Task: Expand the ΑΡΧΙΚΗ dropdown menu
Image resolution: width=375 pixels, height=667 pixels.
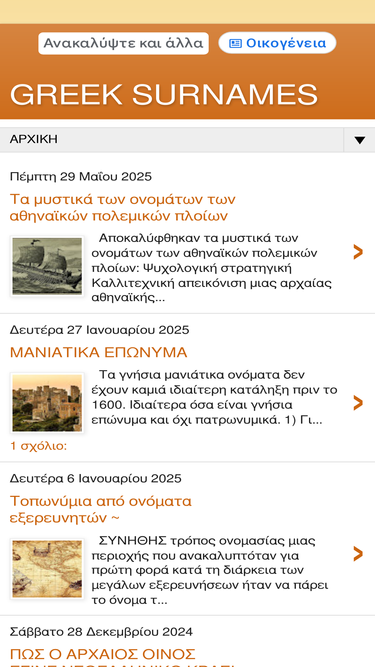Action: coord(359,140)
